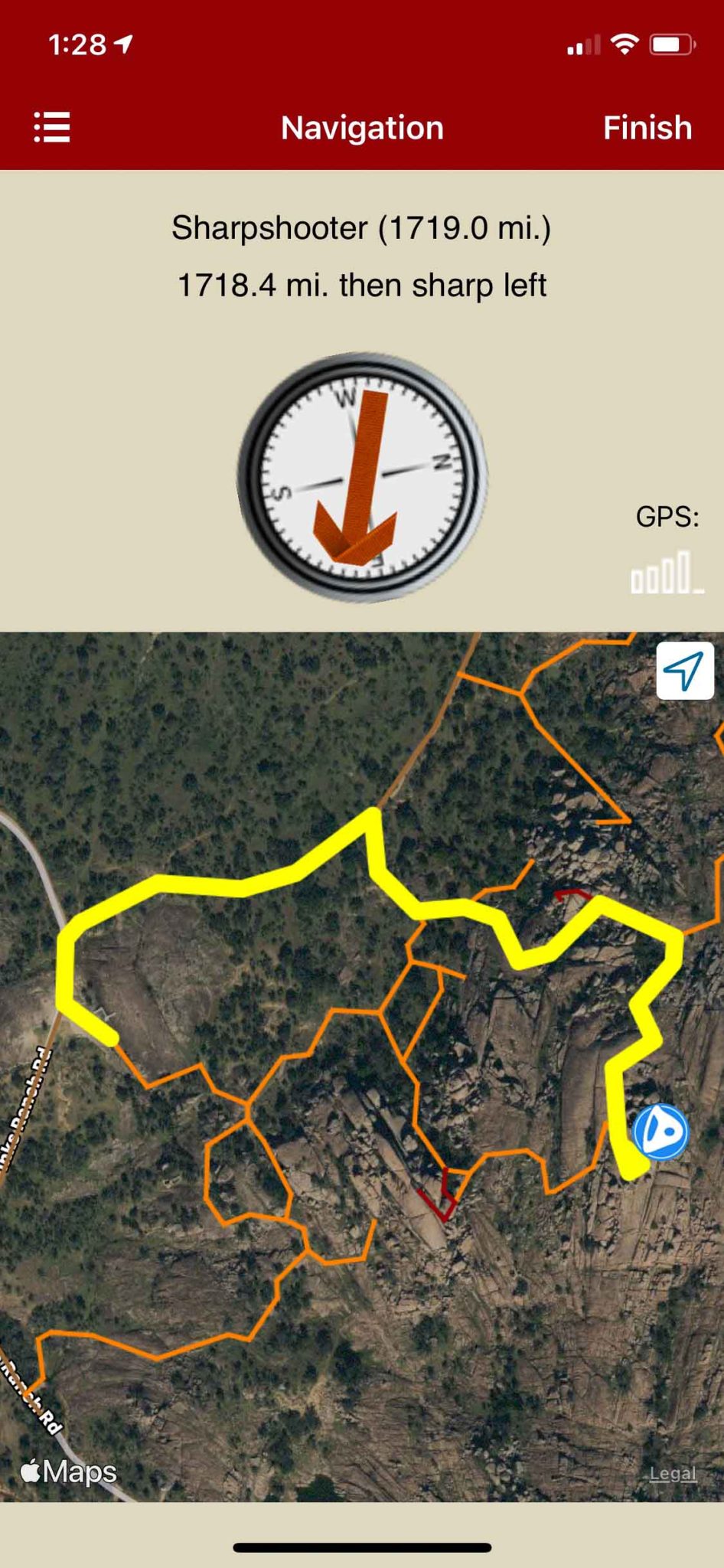Tap the blue location marker on map
Image resolution: width=724 pixels, height=1568 pixels.
point(660,1132)
